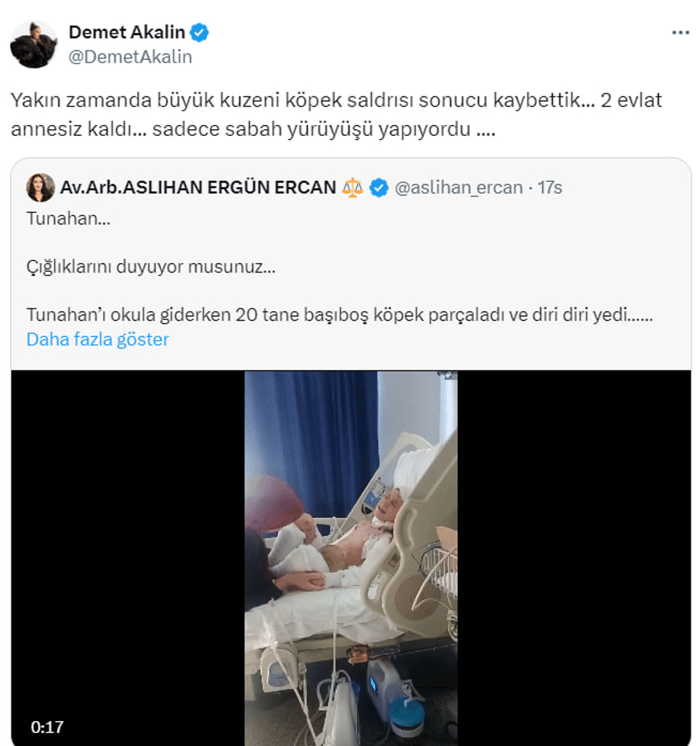Expand text with Daha fazla göster
Screen dimensions: 700x746
(97, 339)
